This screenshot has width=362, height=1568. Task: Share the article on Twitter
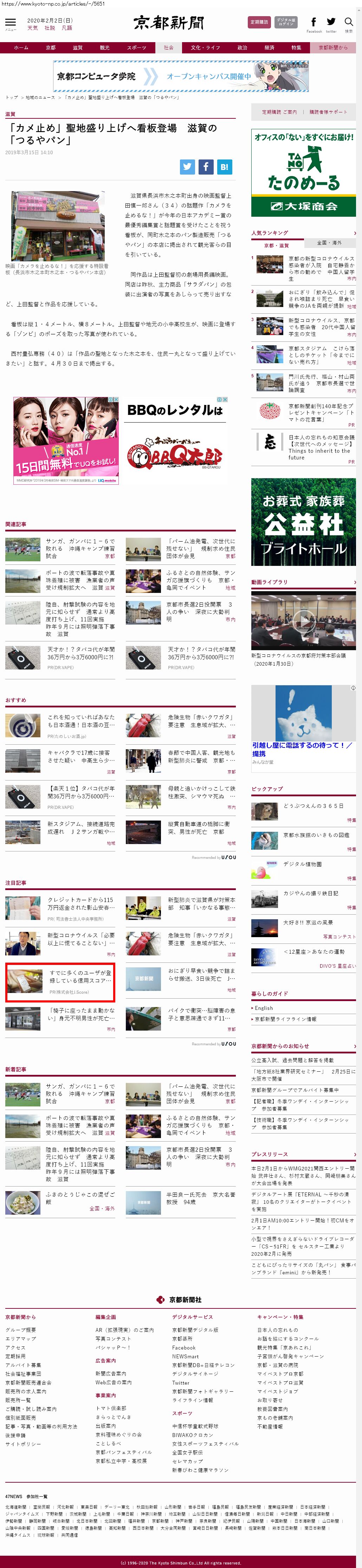[187, 167]
